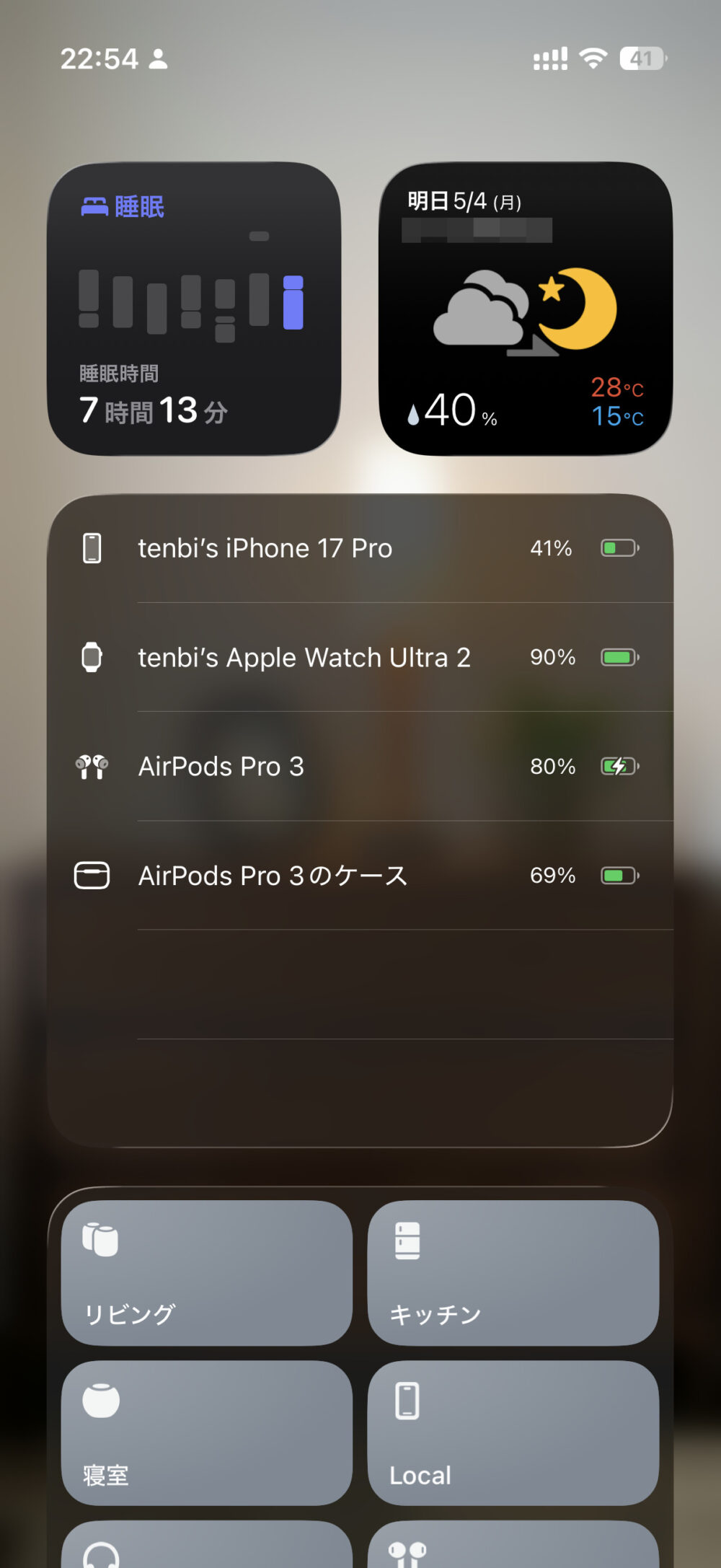Choose the Local iPhone tile
Viewport: 721px width, 1568px height.
(513, 1433)
